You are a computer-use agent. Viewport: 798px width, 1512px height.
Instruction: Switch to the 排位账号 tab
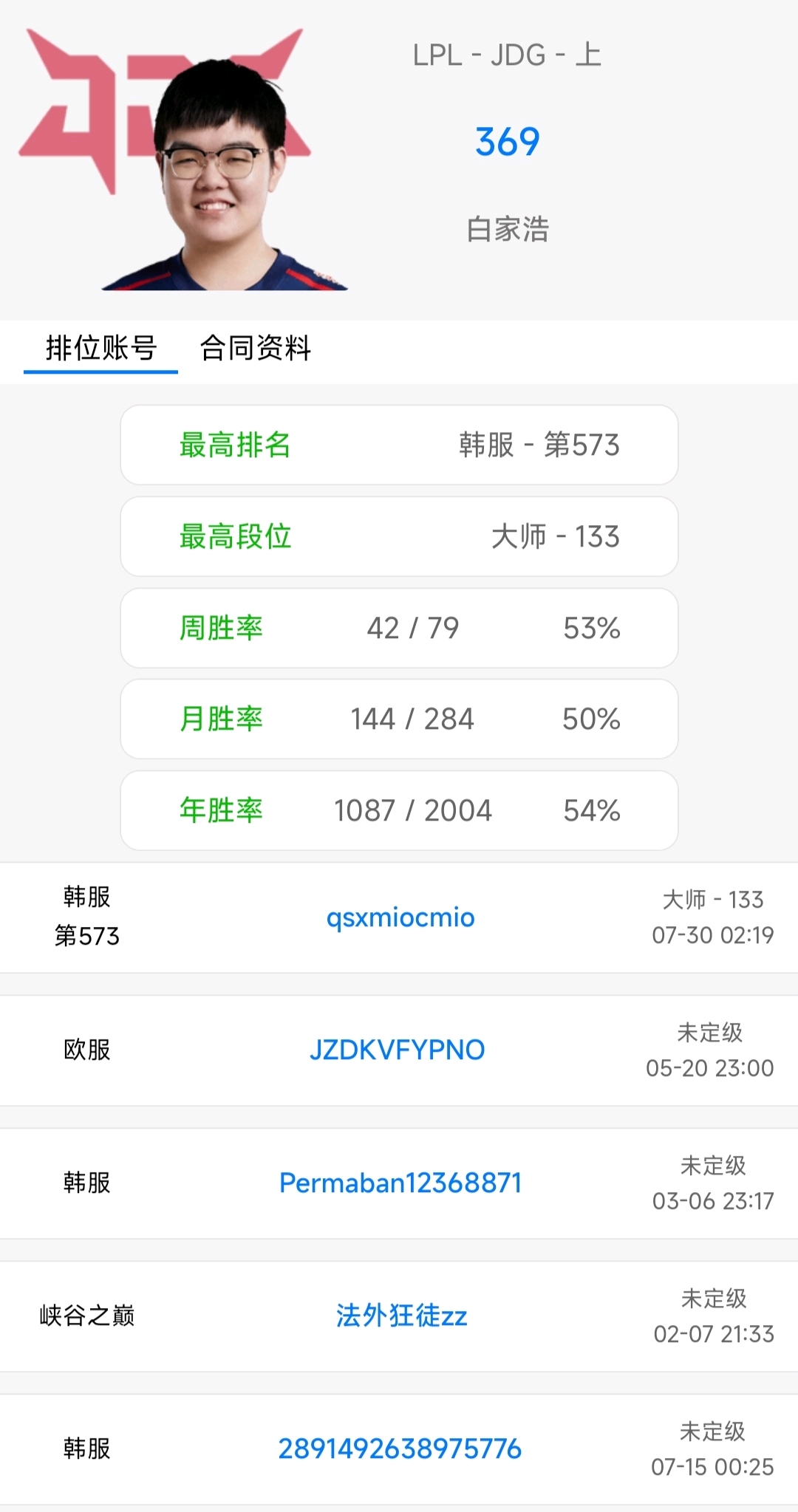pos(101,348)
